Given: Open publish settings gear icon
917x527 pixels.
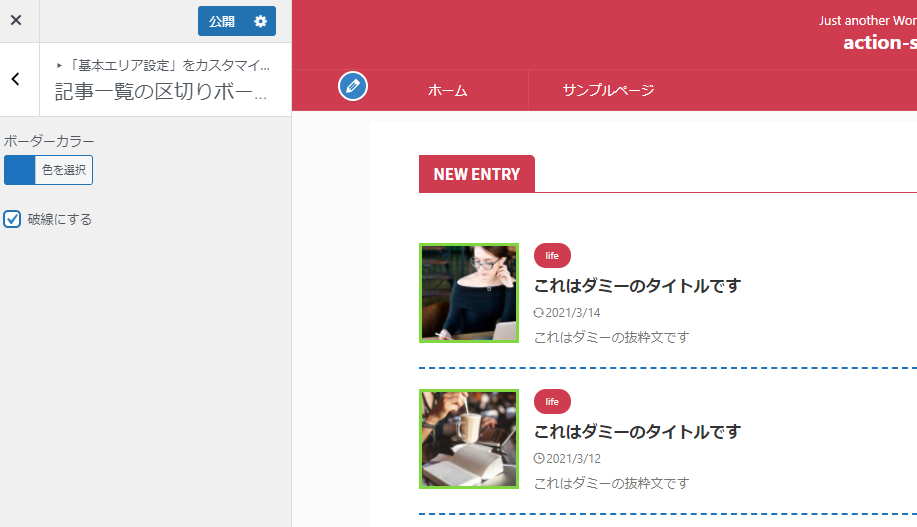Looking at the screenshot, I should click(261, 21).
